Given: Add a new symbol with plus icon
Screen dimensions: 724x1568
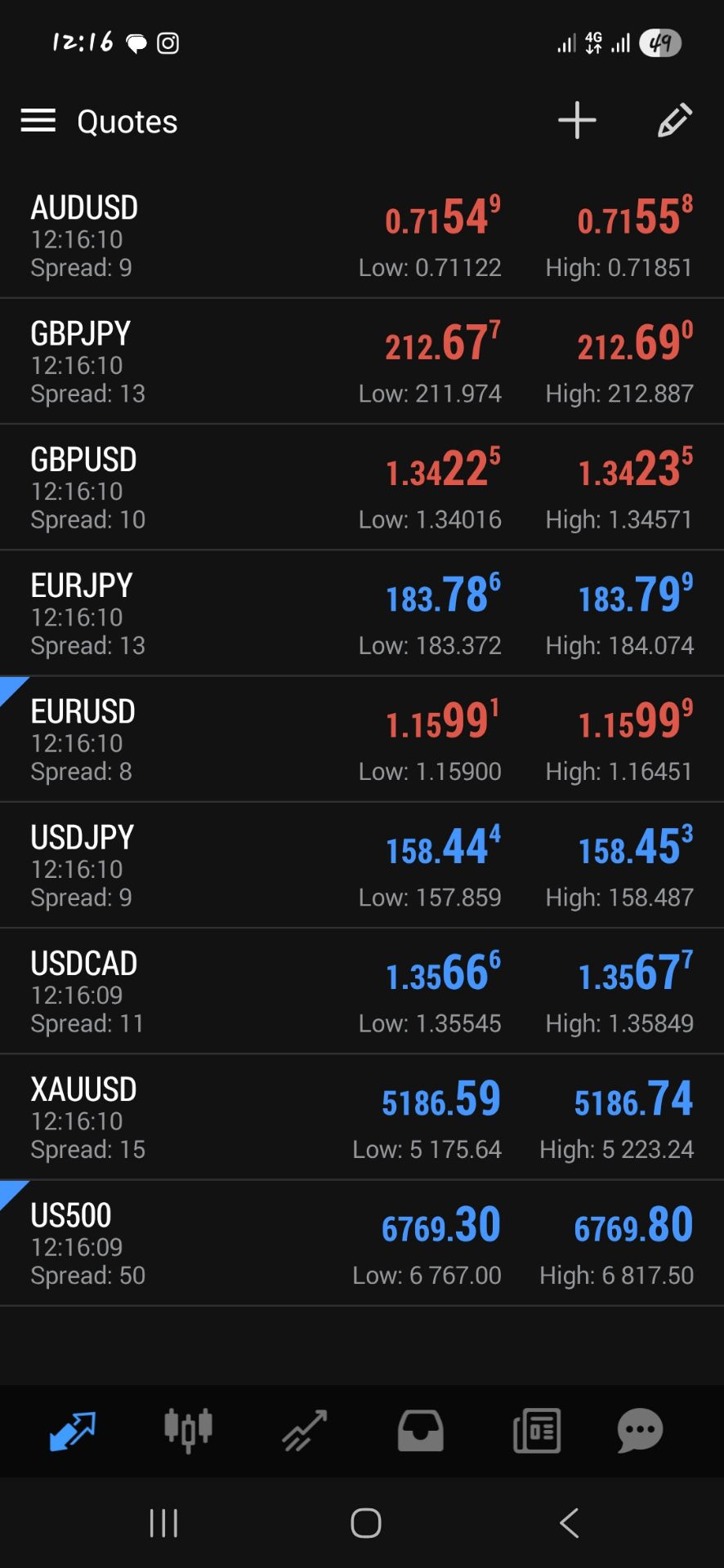Looking at the screenshot, I should [577, 121].
